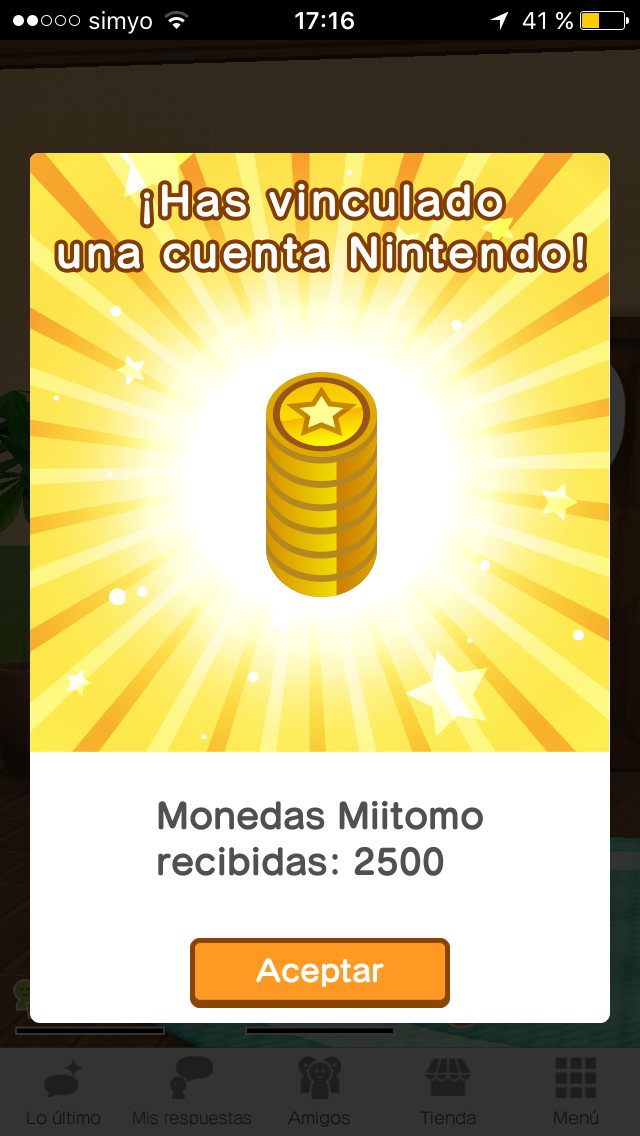Switch to the Lo último tab
Screen dimensions: 640x1136
(x=64, y=1092)
